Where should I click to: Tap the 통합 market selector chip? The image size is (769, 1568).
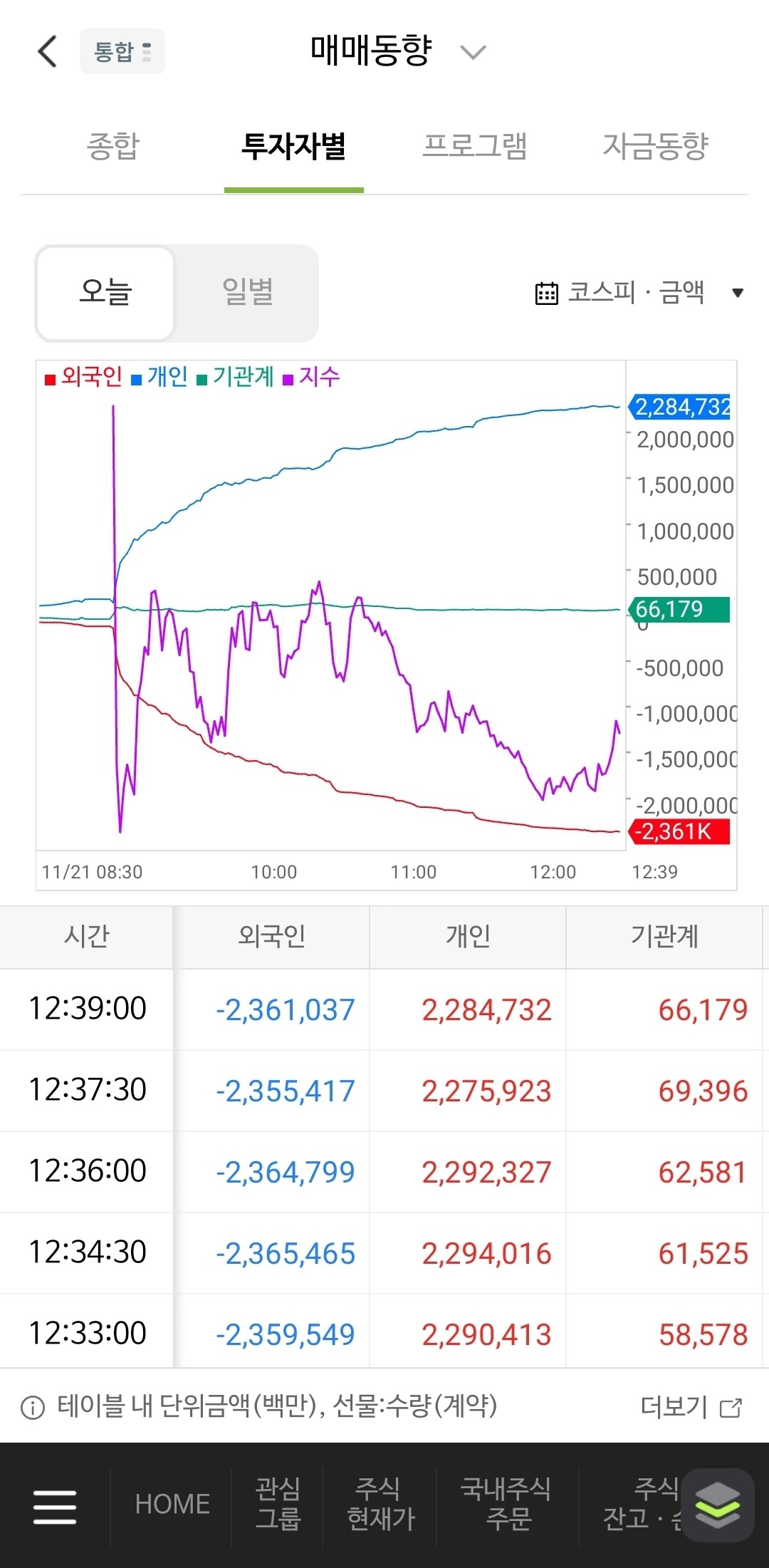tap(122, 51)
